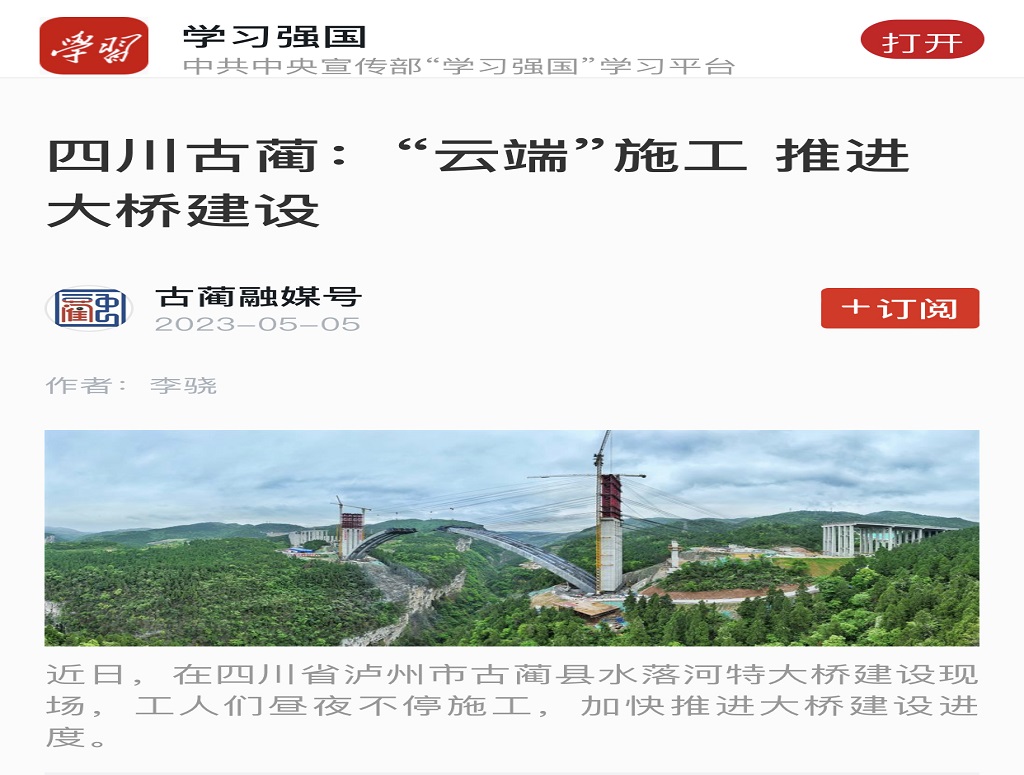Tap the red 打开 button
1024x775 pixels.
pos(922,41)
